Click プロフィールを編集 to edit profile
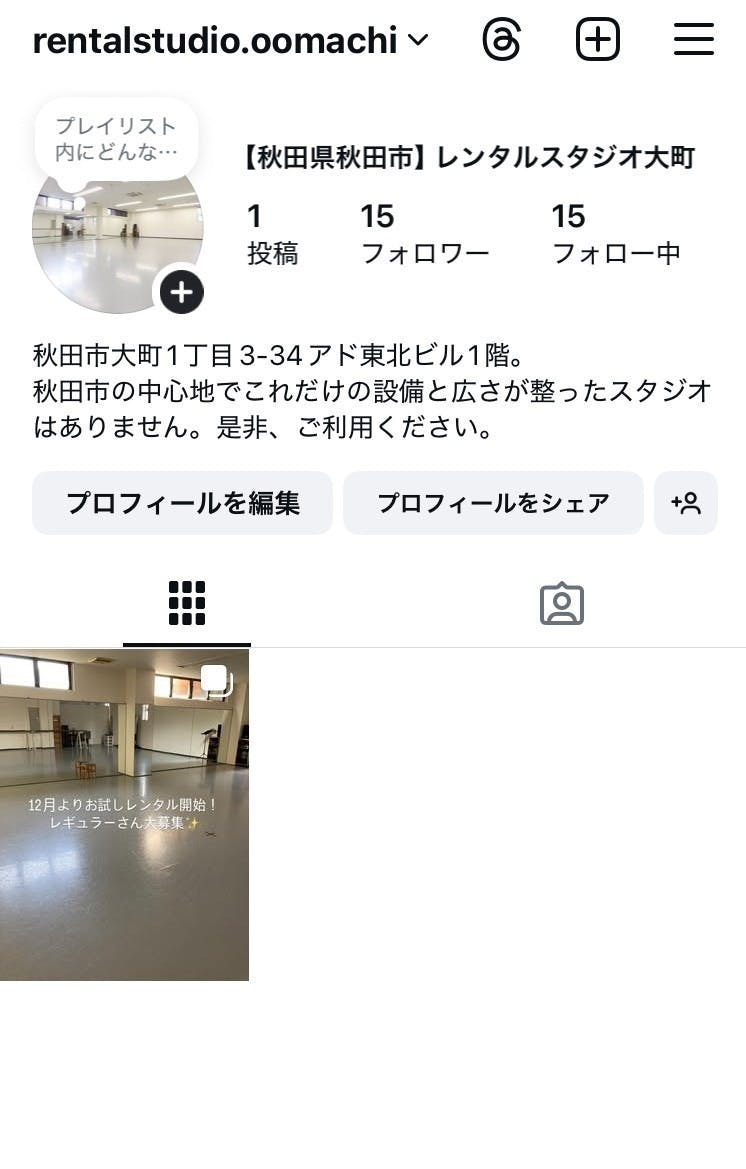746x1169 pixels. point(182,503)
